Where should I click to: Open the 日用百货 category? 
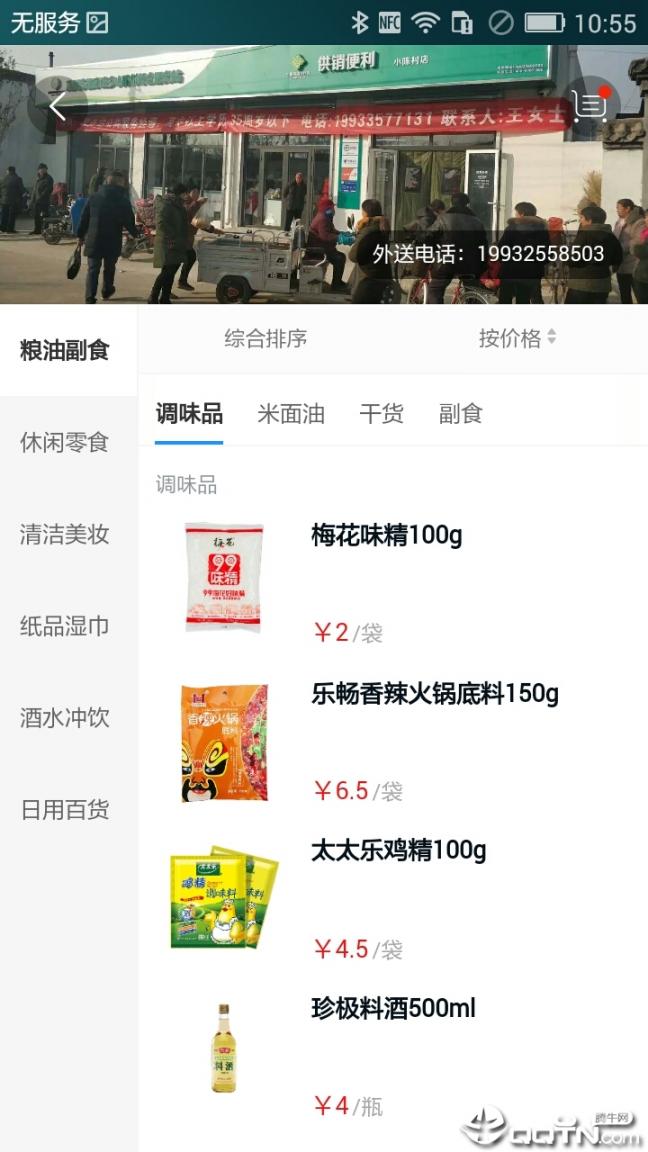point(65,810)
